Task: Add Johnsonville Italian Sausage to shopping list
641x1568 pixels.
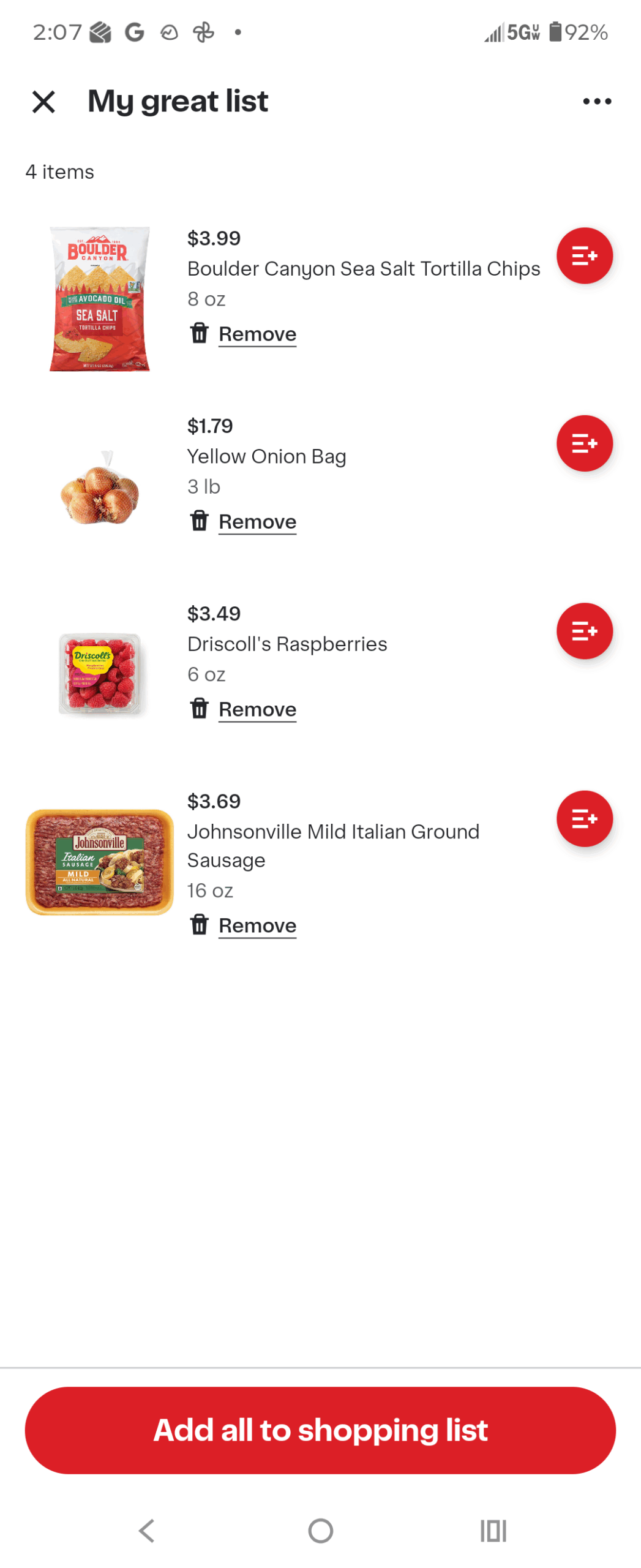Action: coord(583,818)
